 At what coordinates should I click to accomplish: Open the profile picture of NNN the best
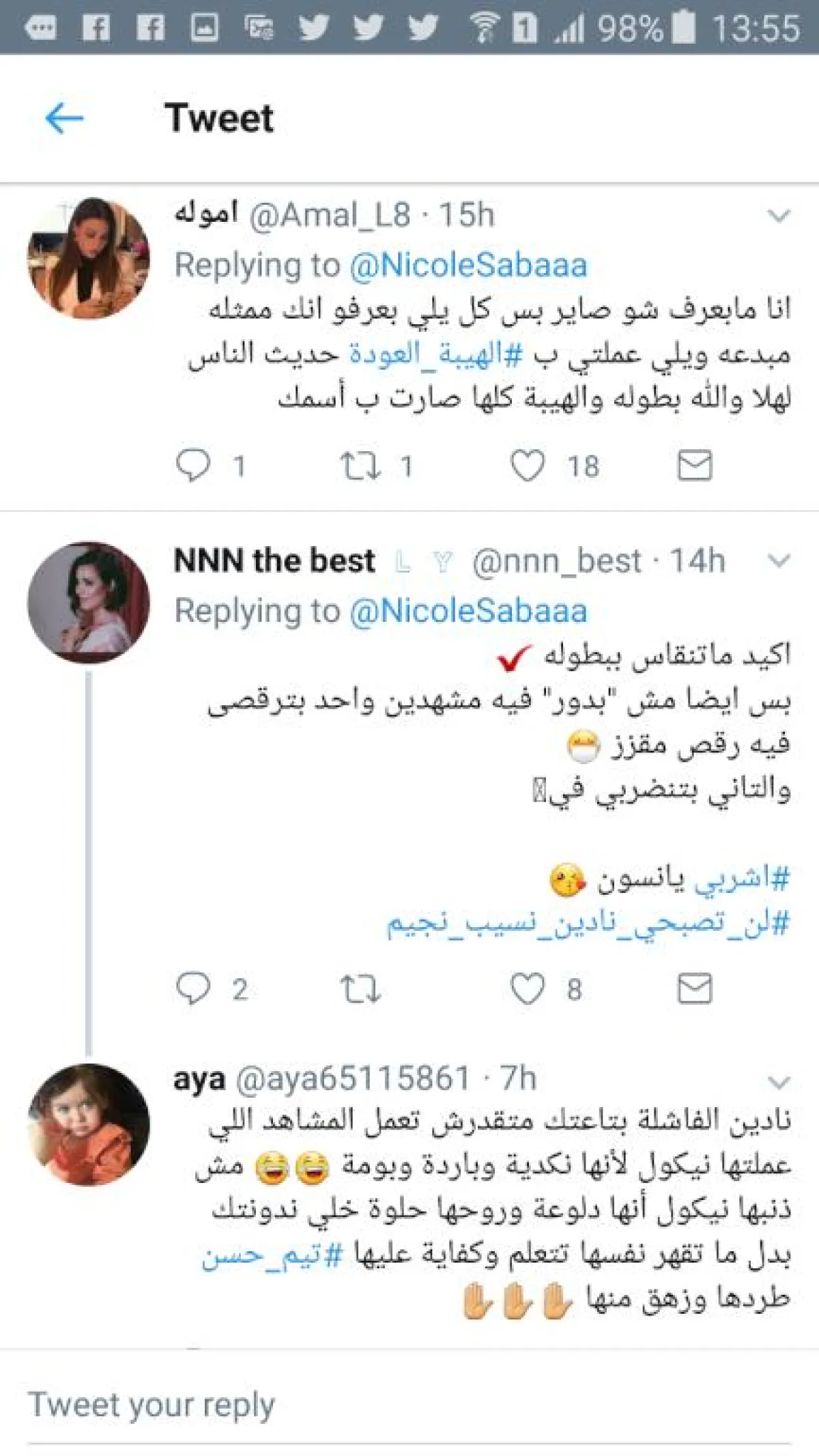click(88, 603)
